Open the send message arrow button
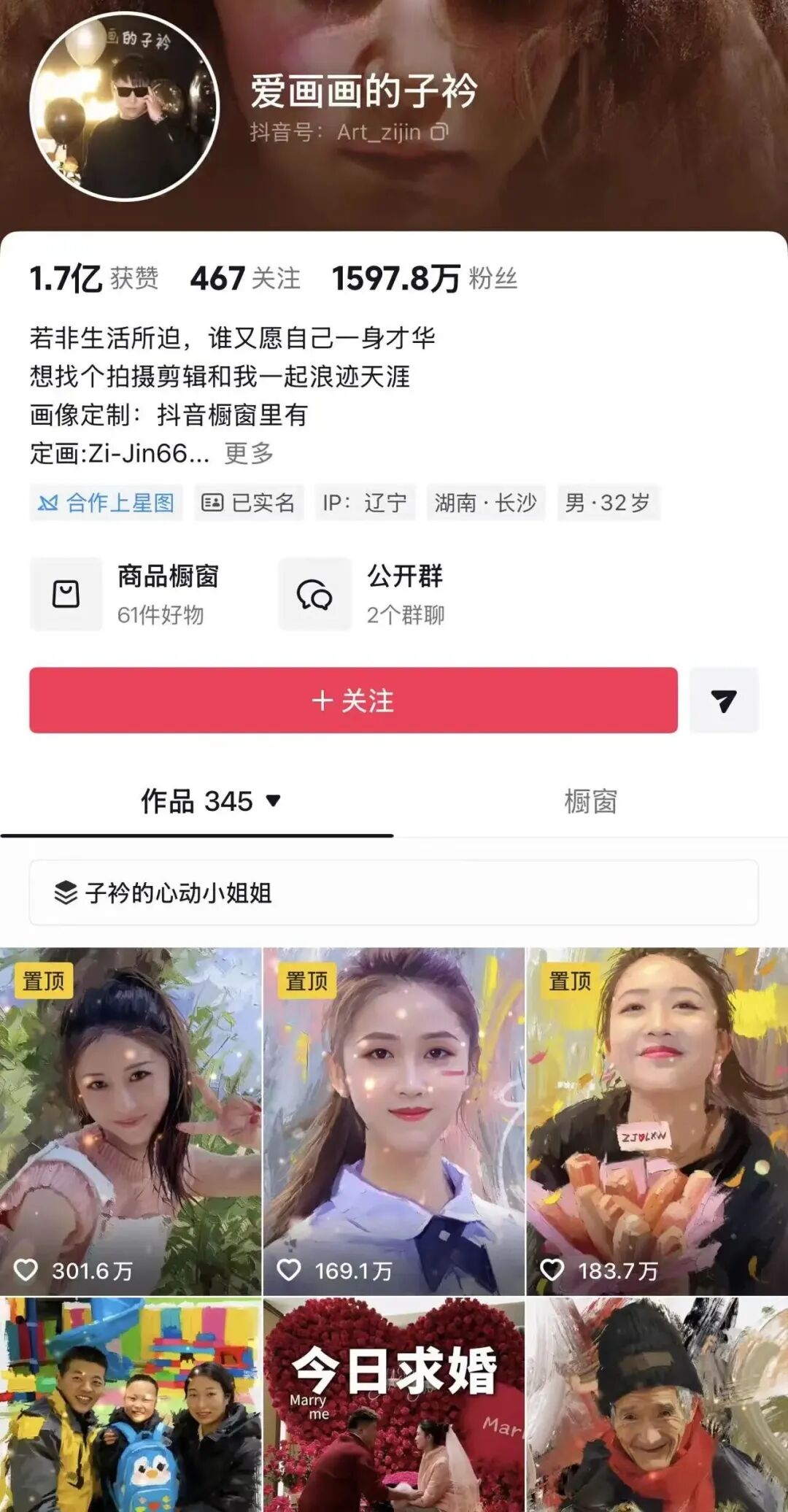This screenshot has height=1512, width=788. (x=724, y=701)
